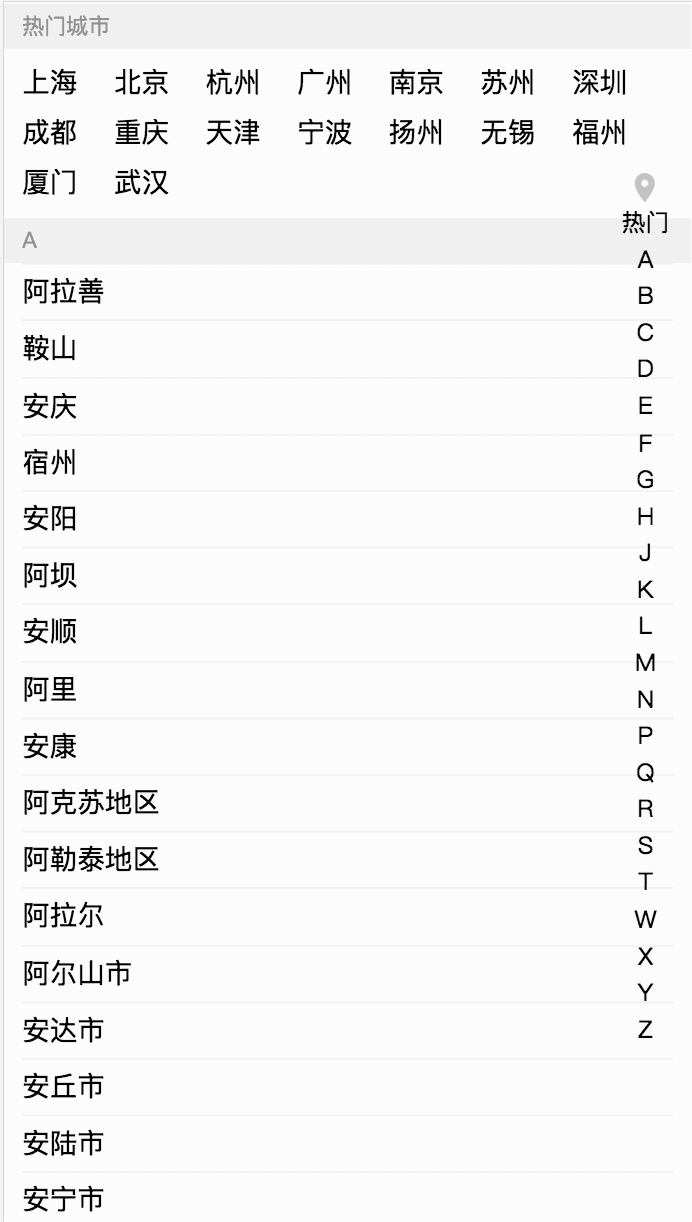Select 深圳 as the city
Image resolution: width=692 pixels, height=1222 pixels.
pos(599,82)
